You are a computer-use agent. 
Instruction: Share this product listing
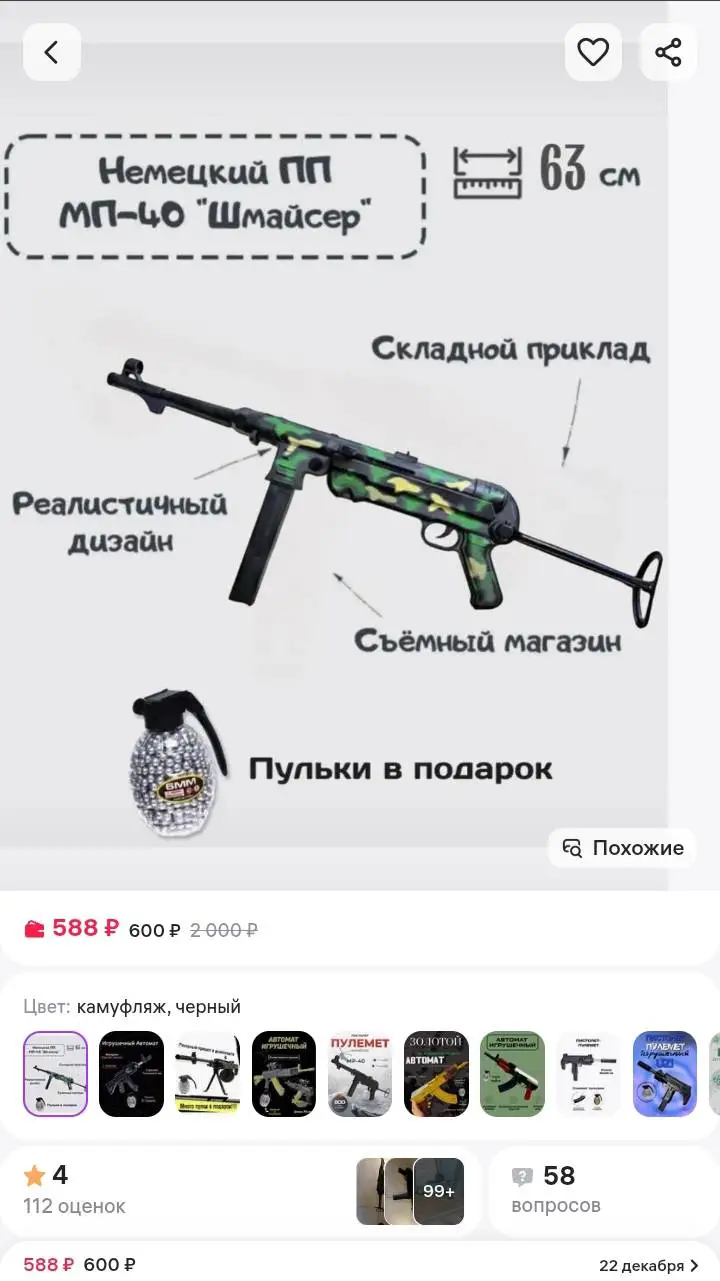[x=668, y=52]
